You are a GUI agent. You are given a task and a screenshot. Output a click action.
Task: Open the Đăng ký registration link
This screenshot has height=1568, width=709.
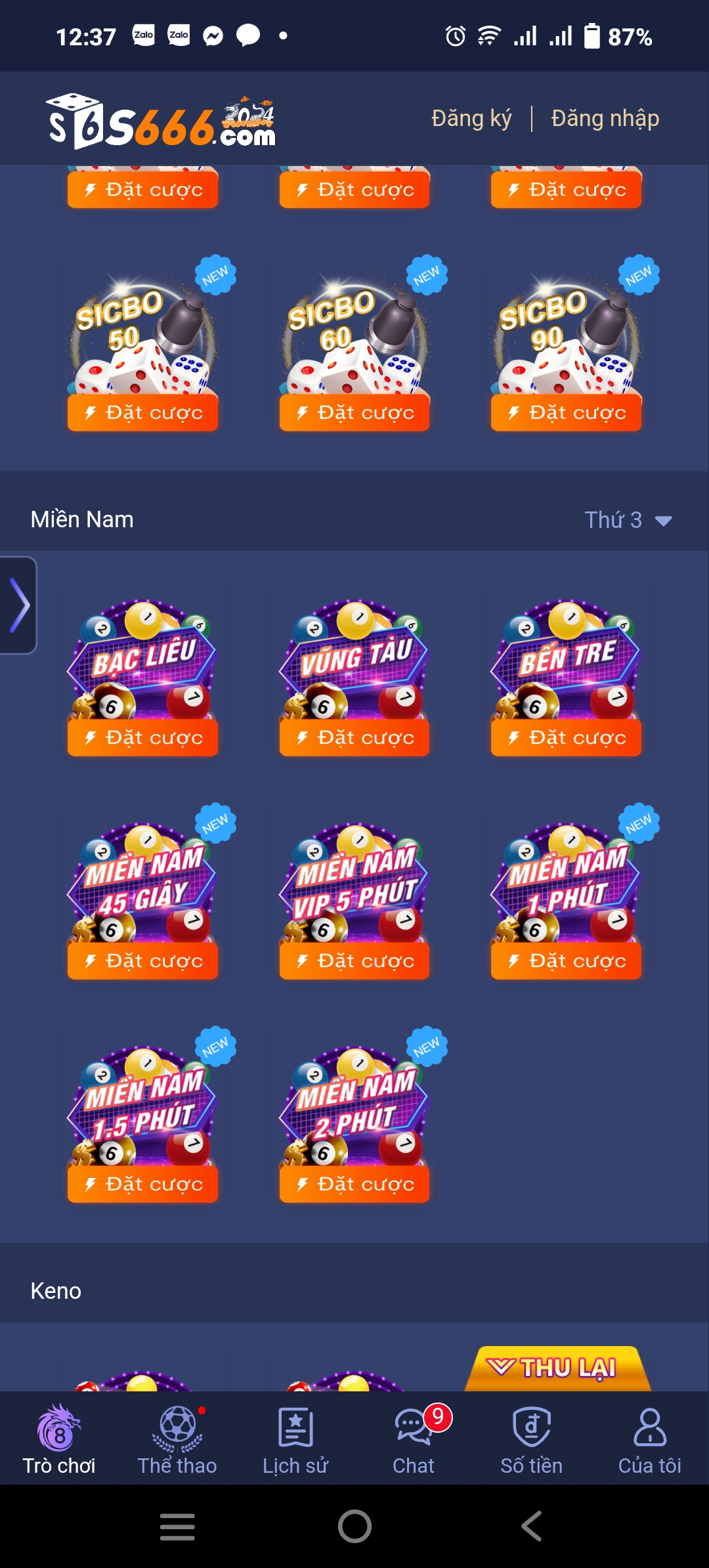coord(471,118)
